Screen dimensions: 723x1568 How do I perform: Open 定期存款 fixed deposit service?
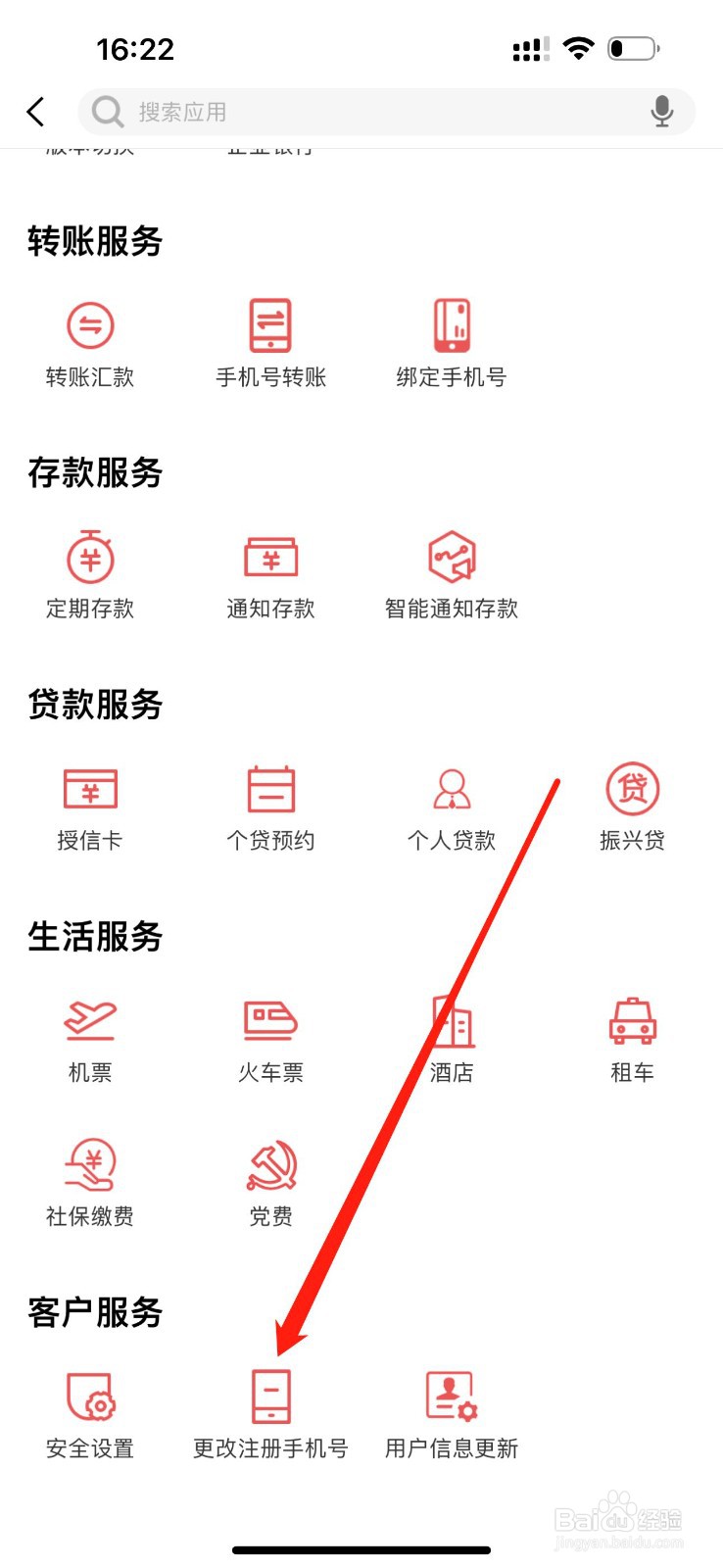pyautogui.click(x=89, y=576)
